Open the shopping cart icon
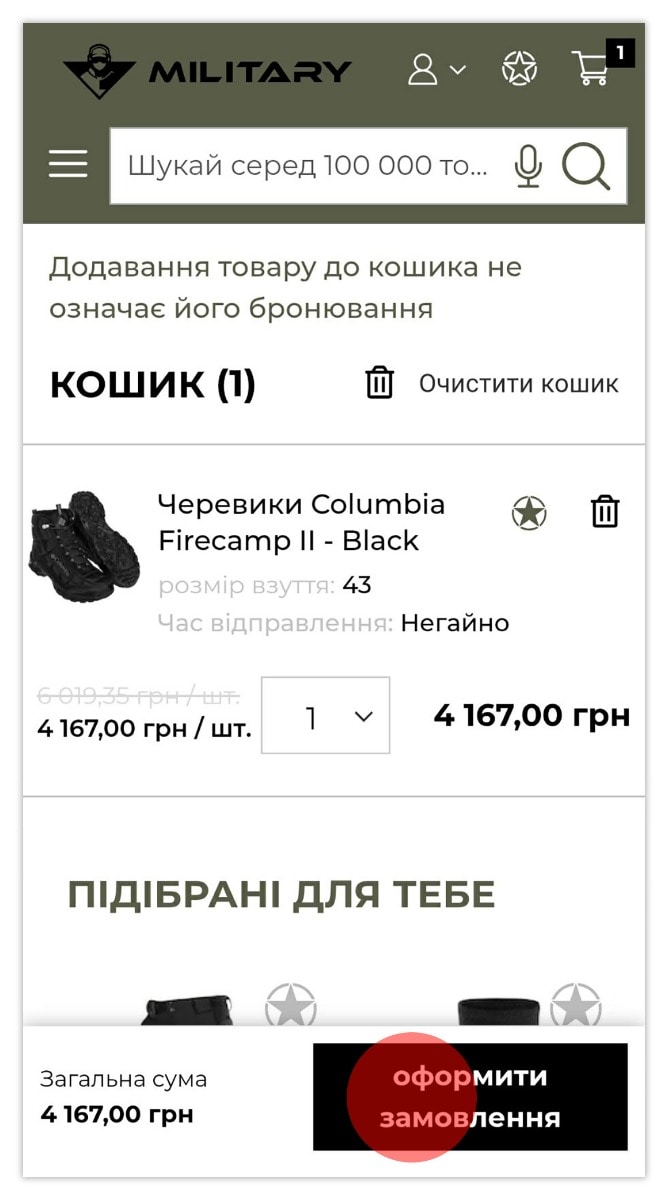The image size is (668, 1200). (592, 68)
